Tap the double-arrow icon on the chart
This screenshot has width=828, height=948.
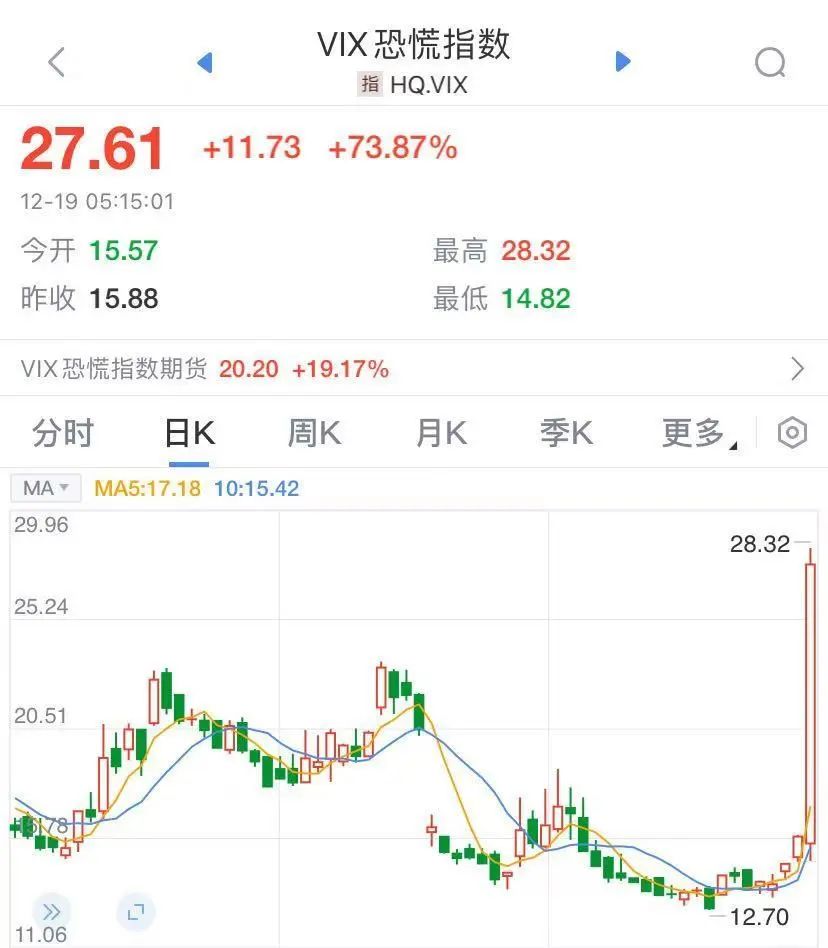[x=51, y=911]
